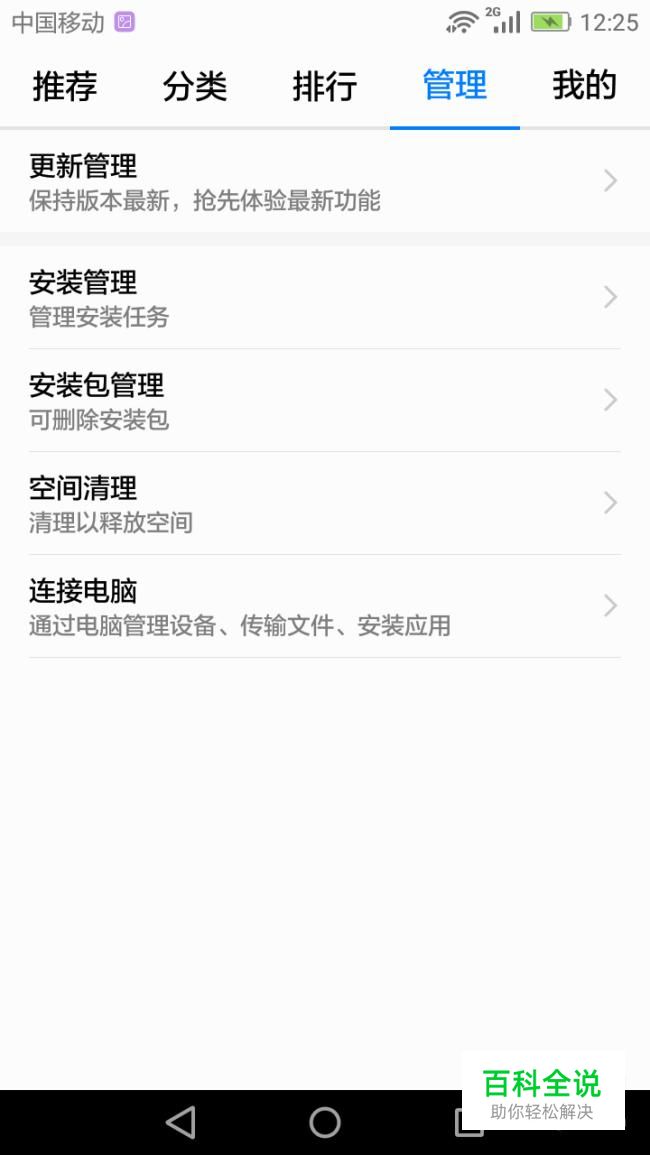Switch to the 推荐 tab

(65, 85)
